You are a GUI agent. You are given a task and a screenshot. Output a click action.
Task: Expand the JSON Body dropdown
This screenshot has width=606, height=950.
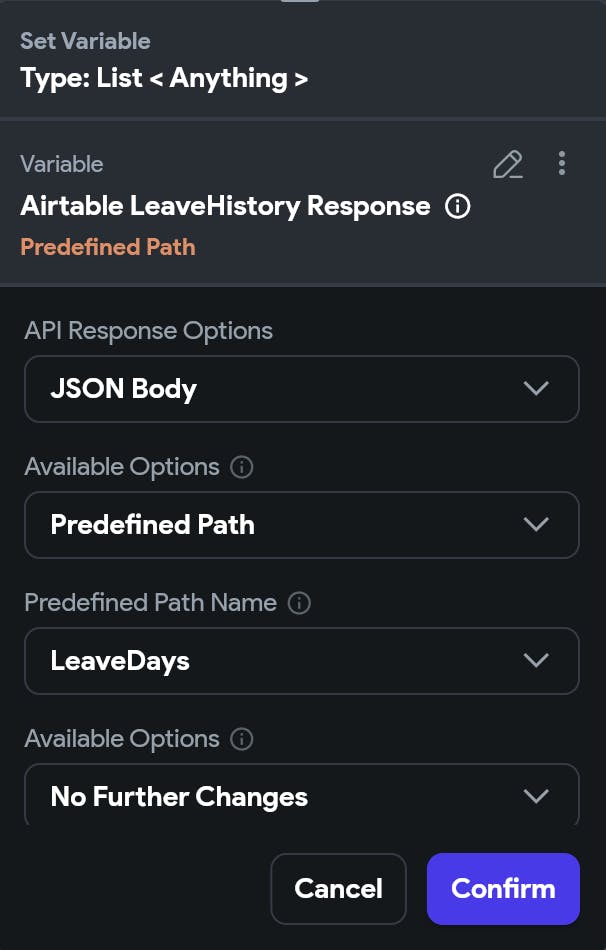[x=301, y=388]
